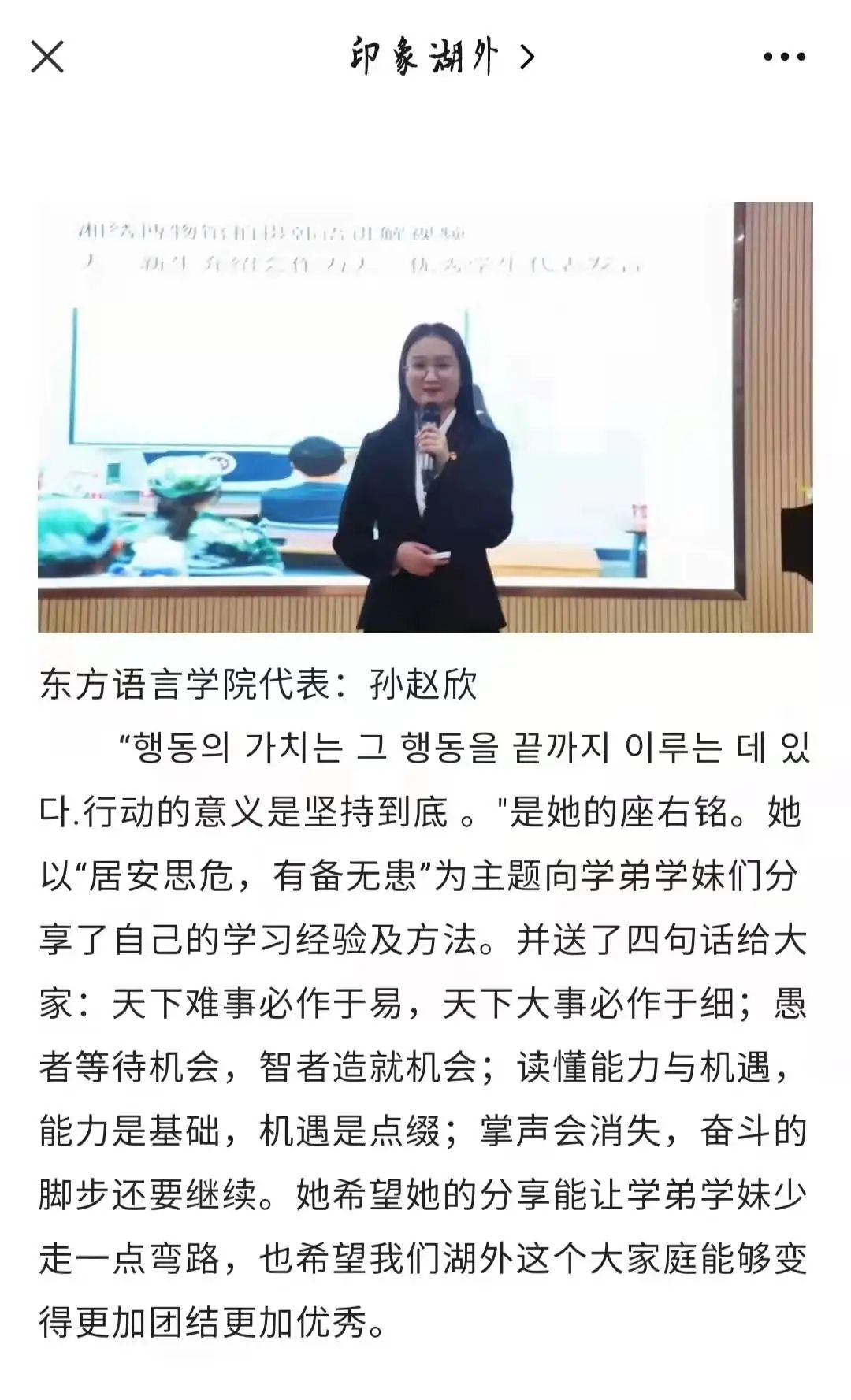This screenshot has width=851, height=1400.
Task: Close the article page
Action: pos(47,58)
